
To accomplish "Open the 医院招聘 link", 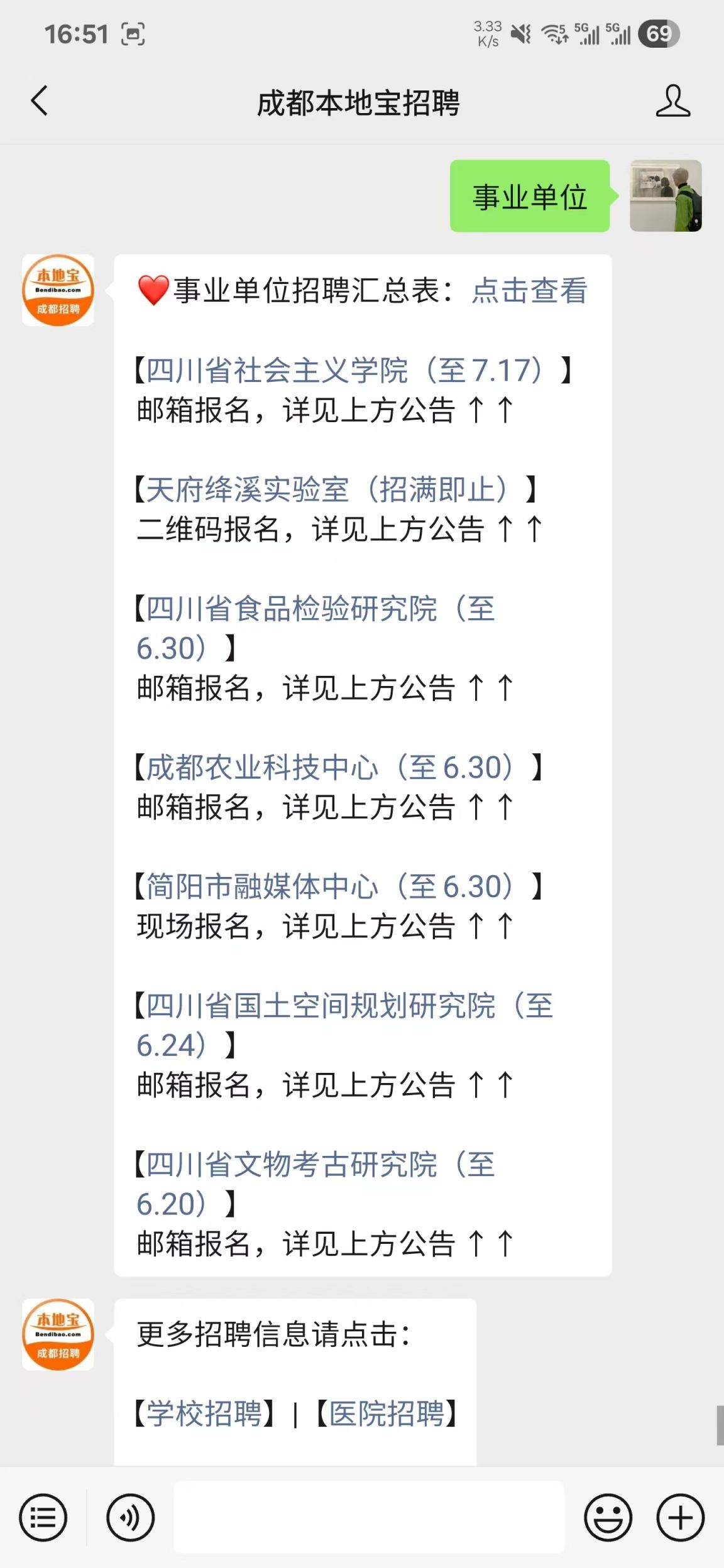I will pos(387,1413).
